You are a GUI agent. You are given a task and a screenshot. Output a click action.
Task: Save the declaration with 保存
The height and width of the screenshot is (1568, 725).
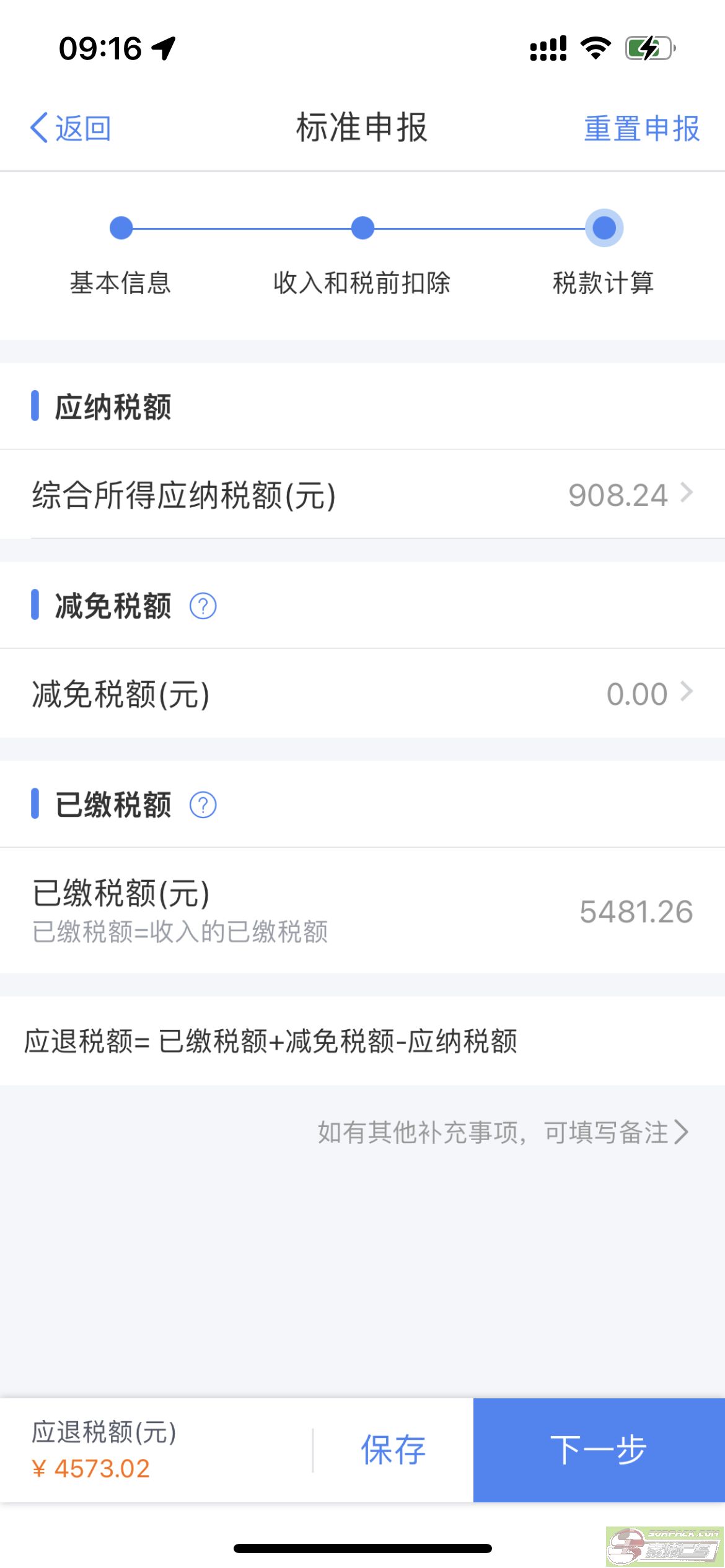[x=393, y=1450]
